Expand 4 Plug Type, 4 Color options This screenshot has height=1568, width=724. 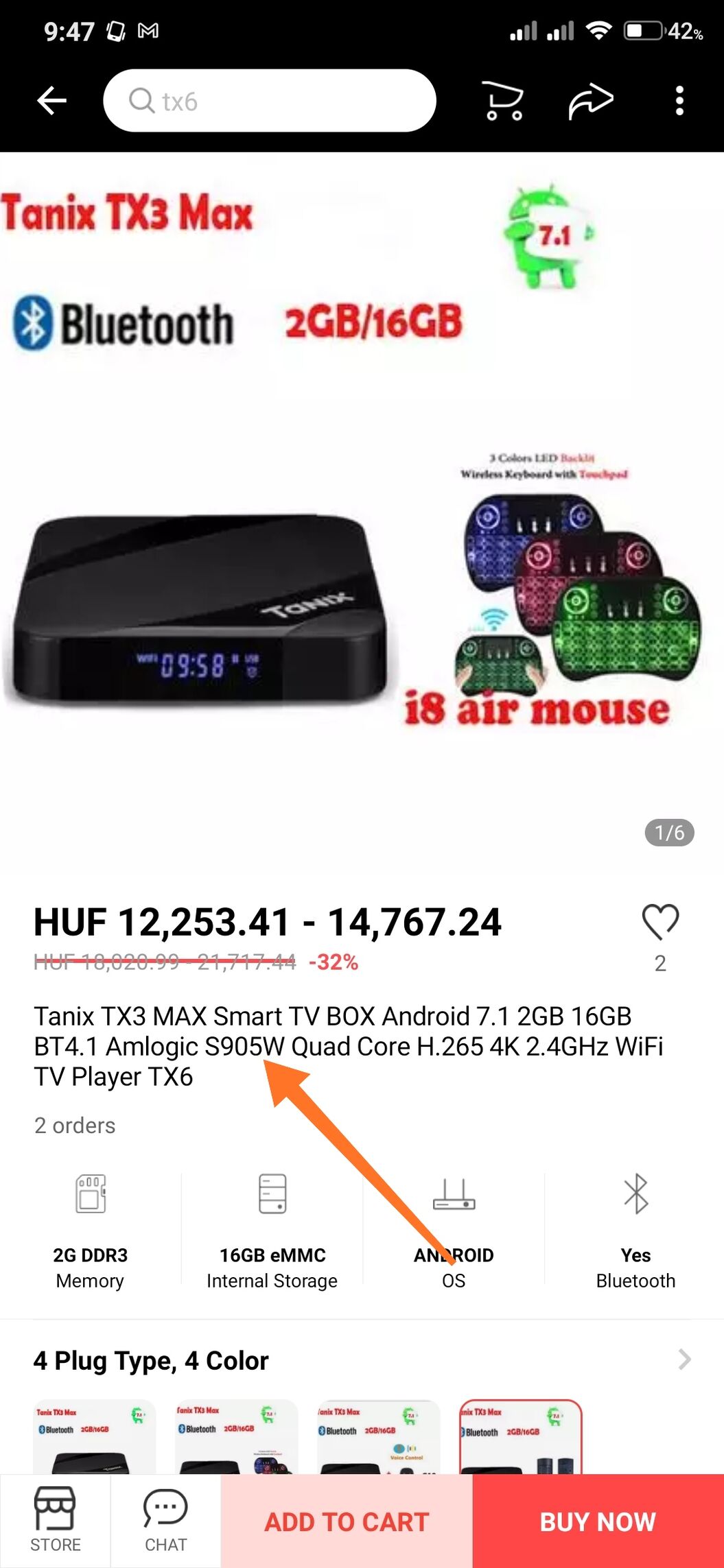(362, 1360)
